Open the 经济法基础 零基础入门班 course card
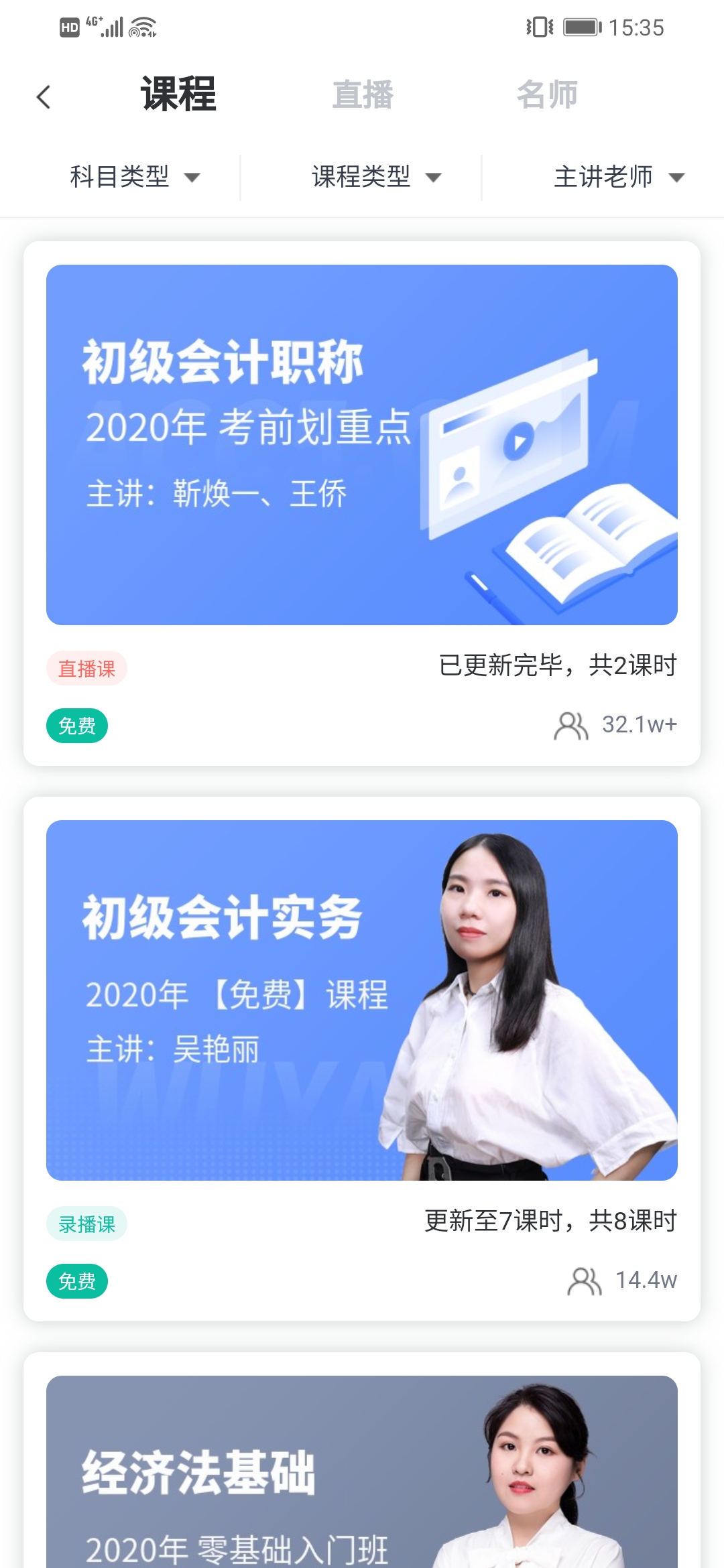 coord(362,1474)
